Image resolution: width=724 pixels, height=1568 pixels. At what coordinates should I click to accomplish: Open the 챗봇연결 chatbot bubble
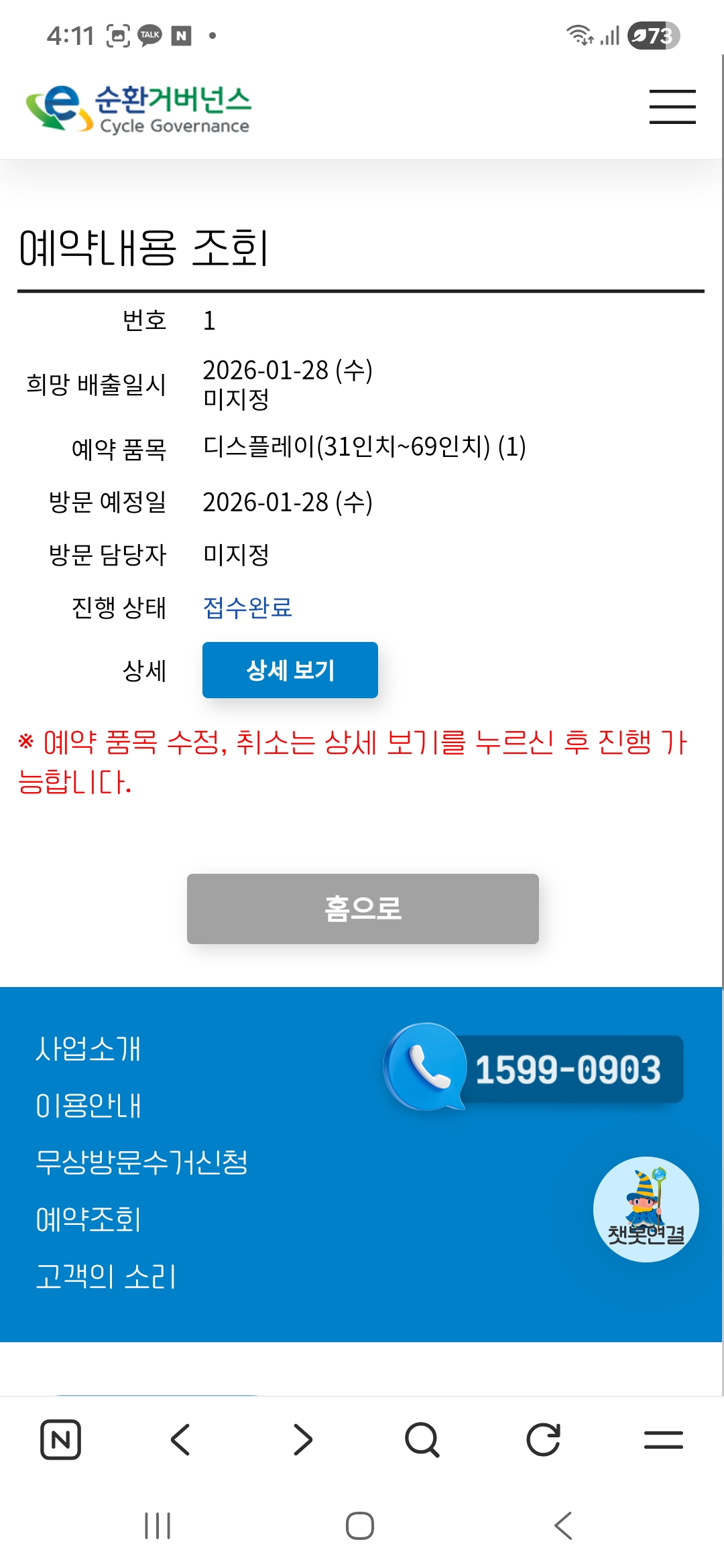646,1210
